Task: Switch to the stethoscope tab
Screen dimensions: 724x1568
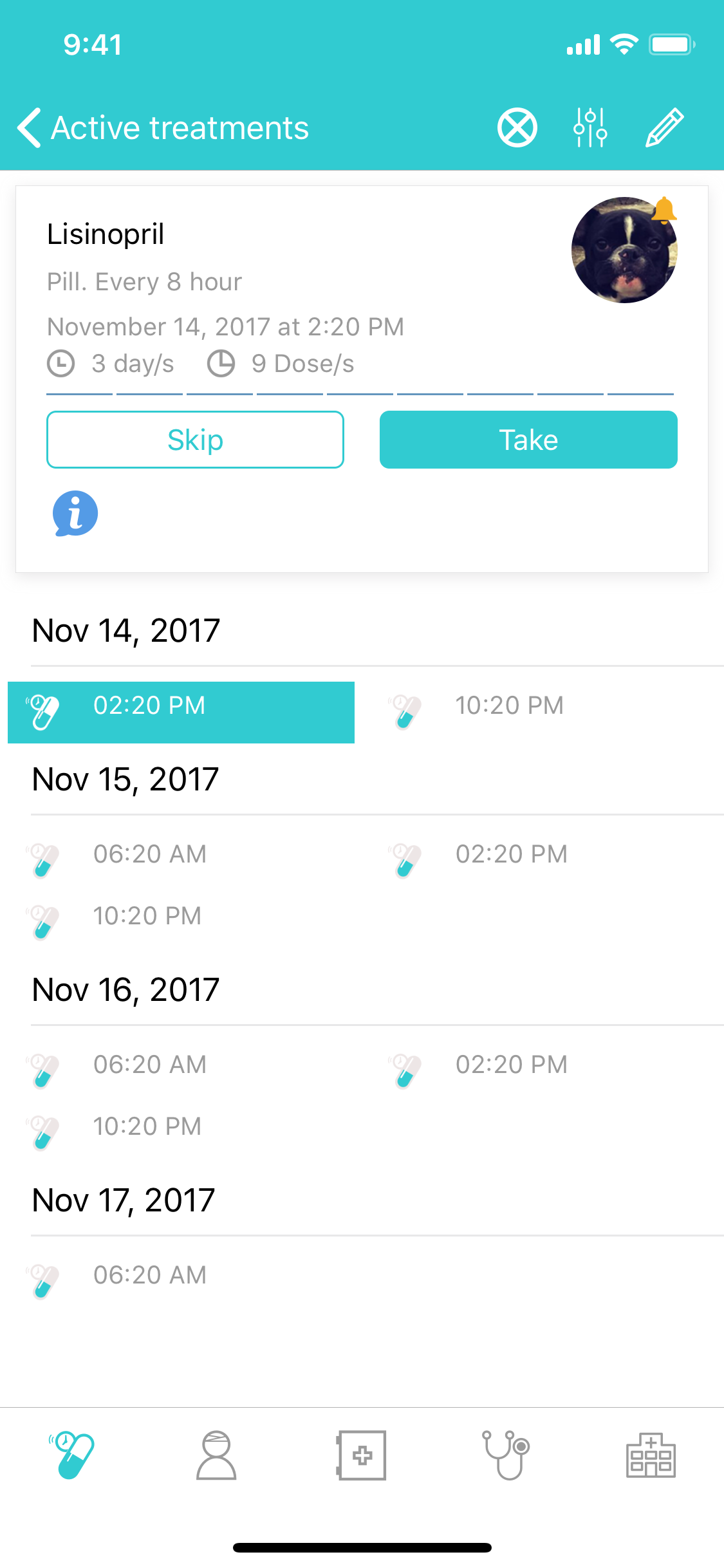Action: (506, 1455)
